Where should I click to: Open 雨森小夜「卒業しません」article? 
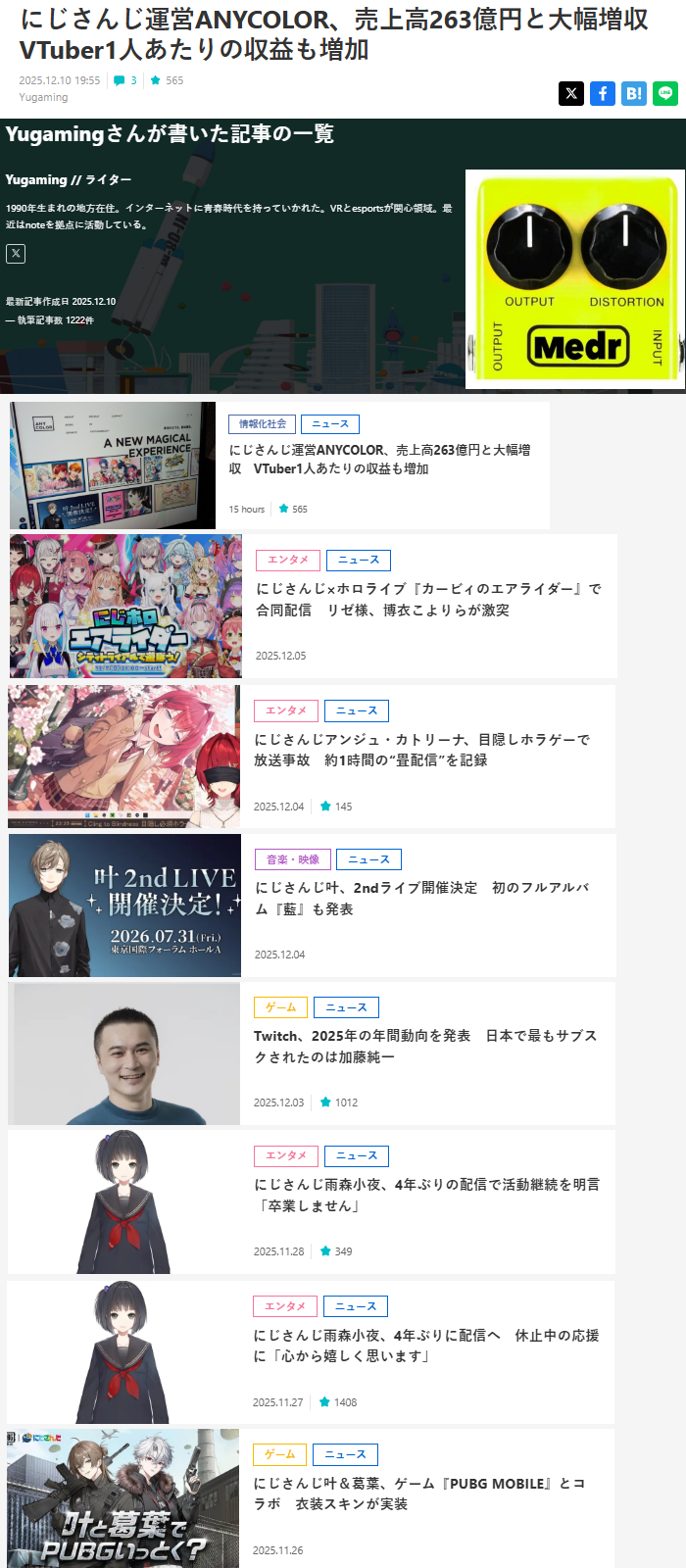click(426, 1195)
